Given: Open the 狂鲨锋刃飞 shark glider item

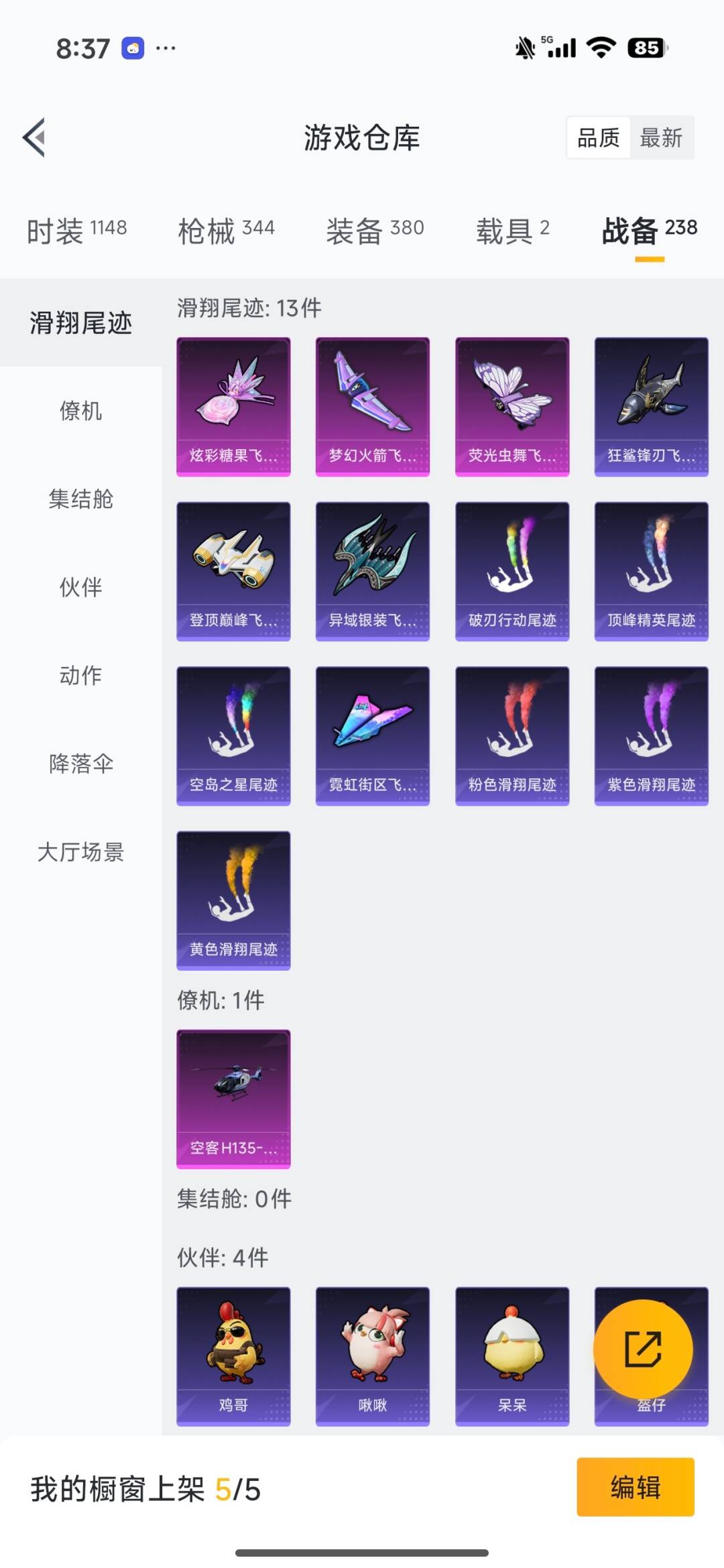Looking at the screenshot, I should click(649, 406).
